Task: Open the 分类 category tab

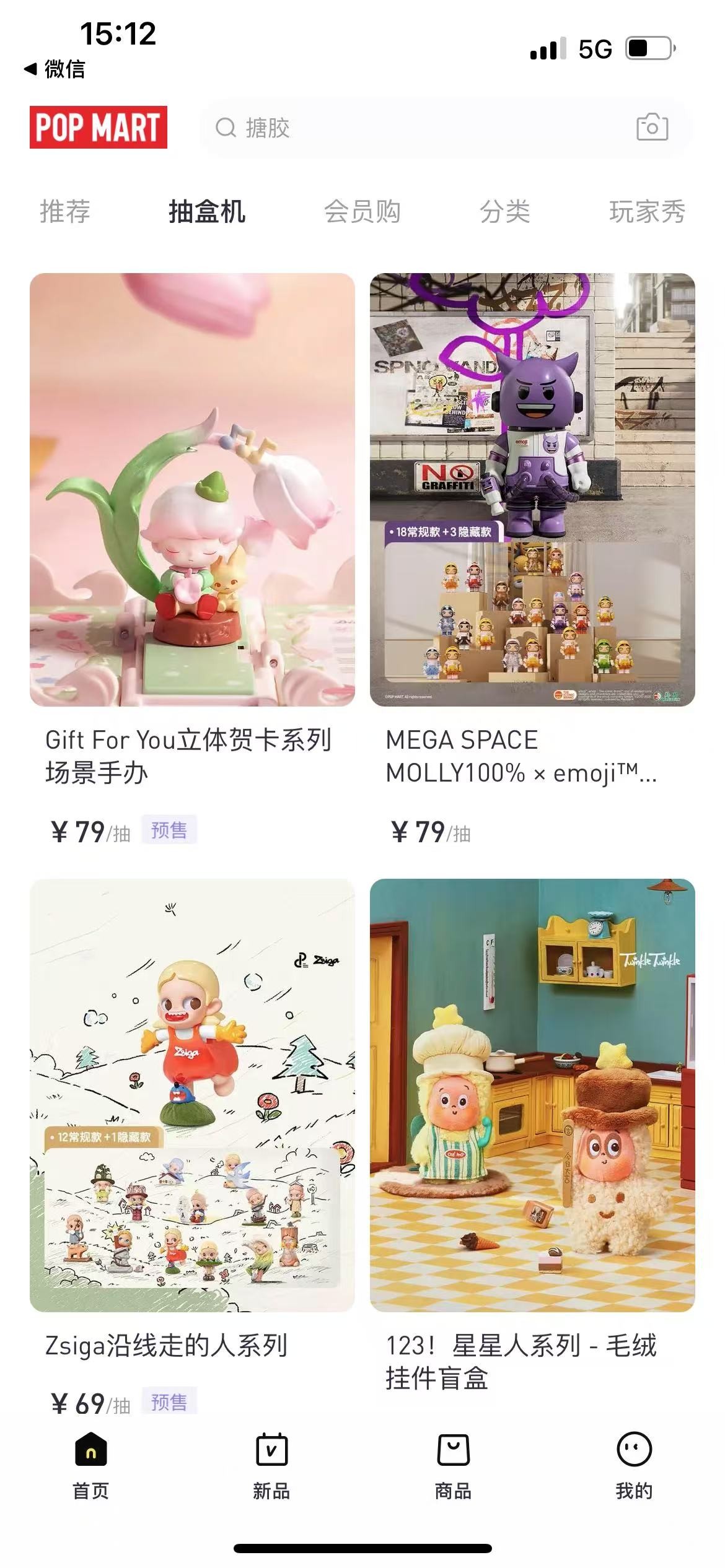Action: click(505, 212)
